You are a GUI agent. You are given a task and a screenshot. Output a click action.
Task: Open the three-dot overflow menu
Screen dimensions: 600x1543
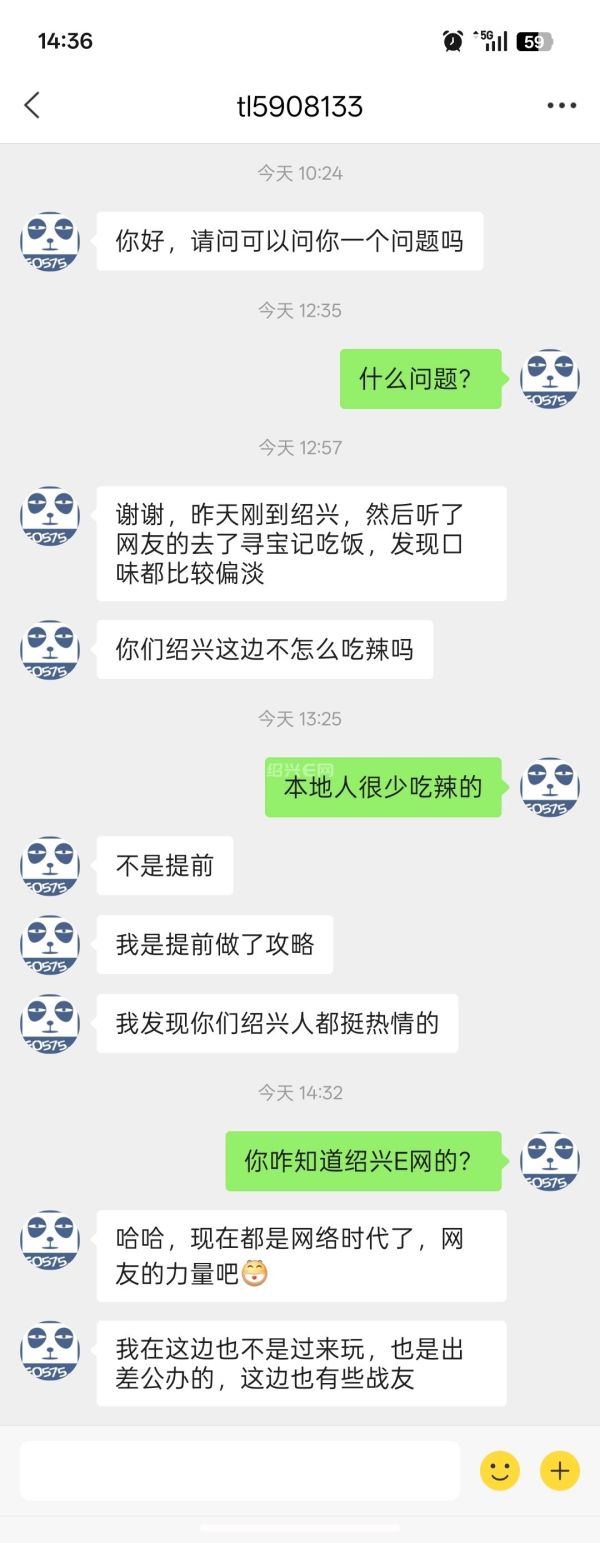click(x=561, y=106)
